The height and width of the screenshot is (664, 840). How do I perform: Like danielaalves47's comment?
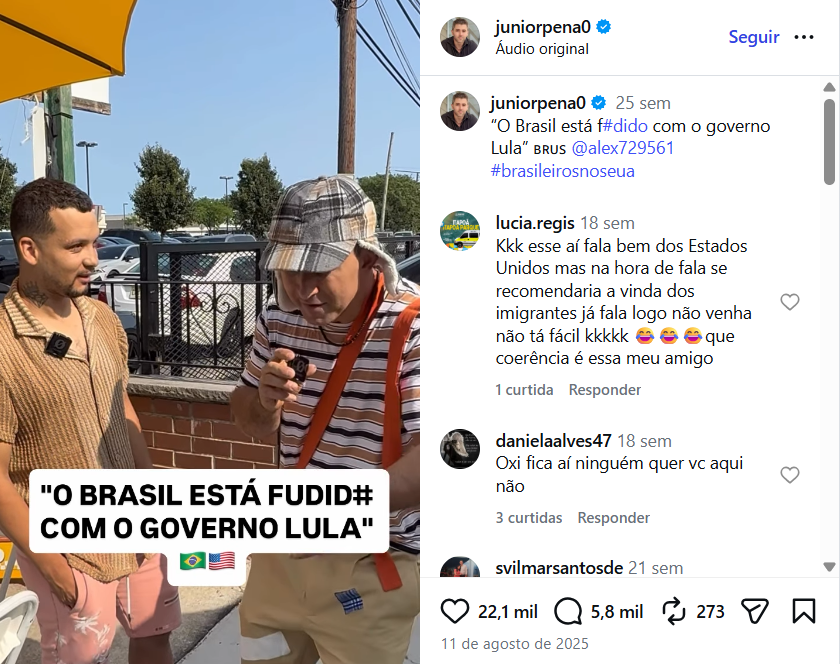click(x=790, y=475)
